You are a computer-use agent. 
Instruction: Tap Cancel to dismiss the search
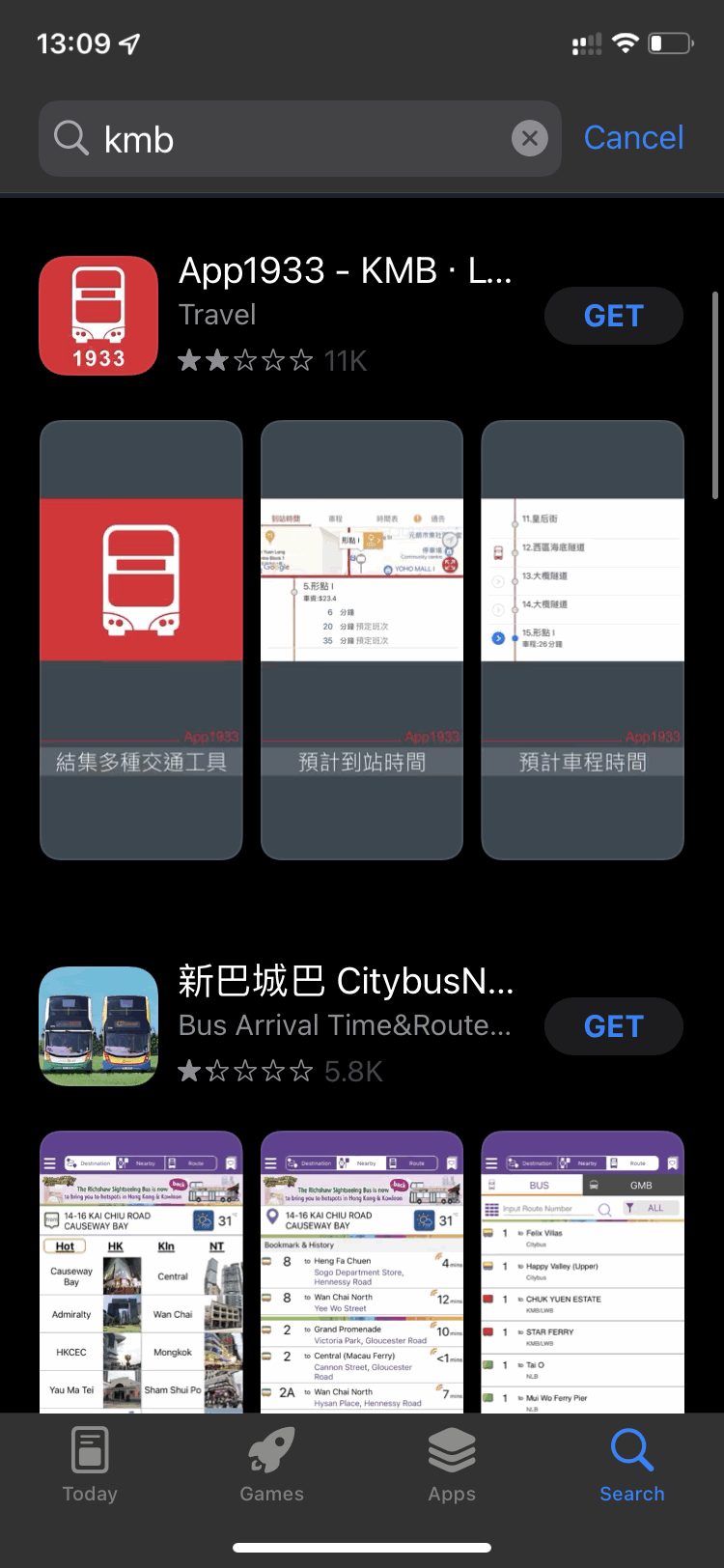(x=633, y=138)
